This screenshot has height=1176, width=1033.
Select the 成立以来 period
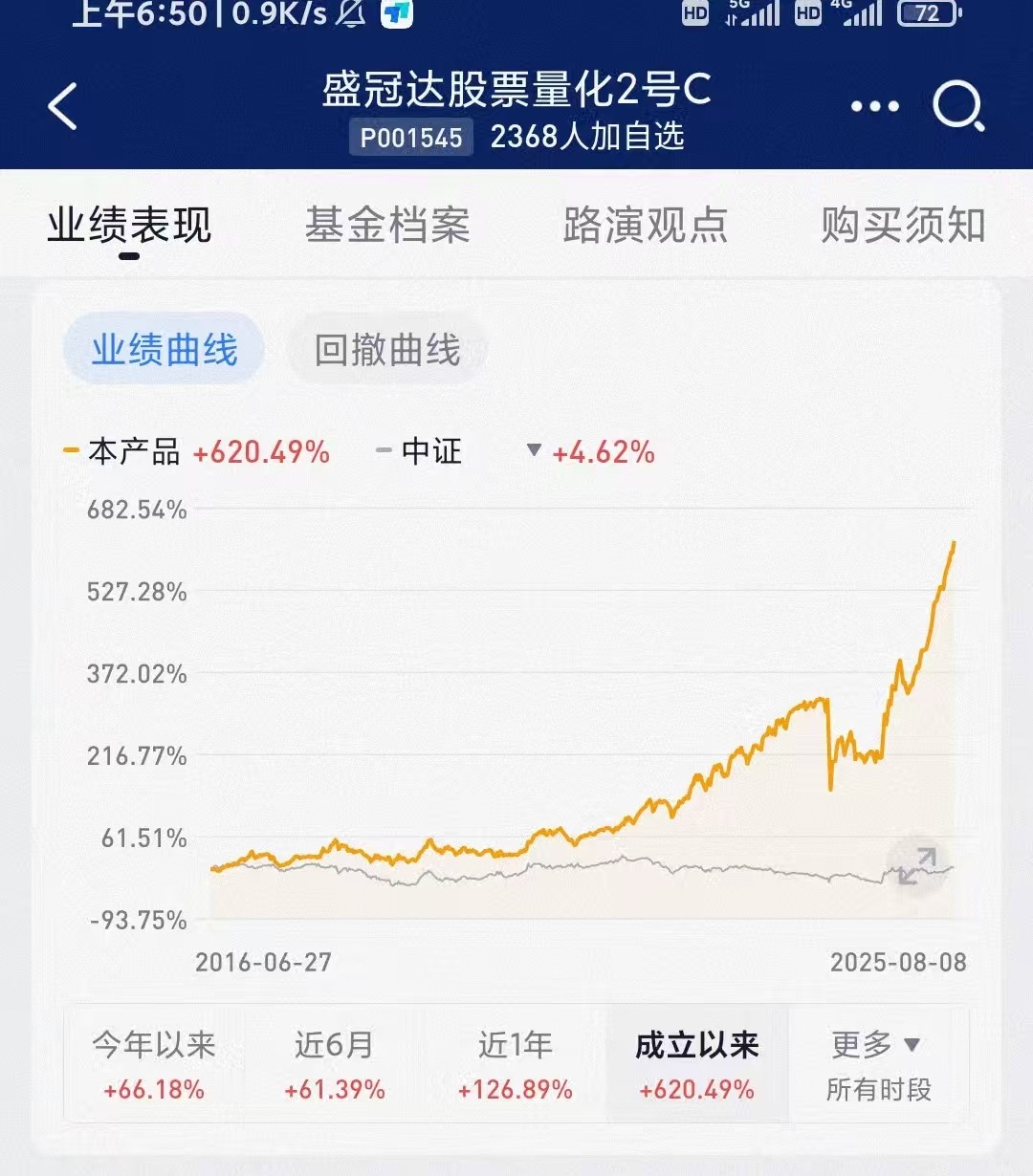tap(697, 1064)
